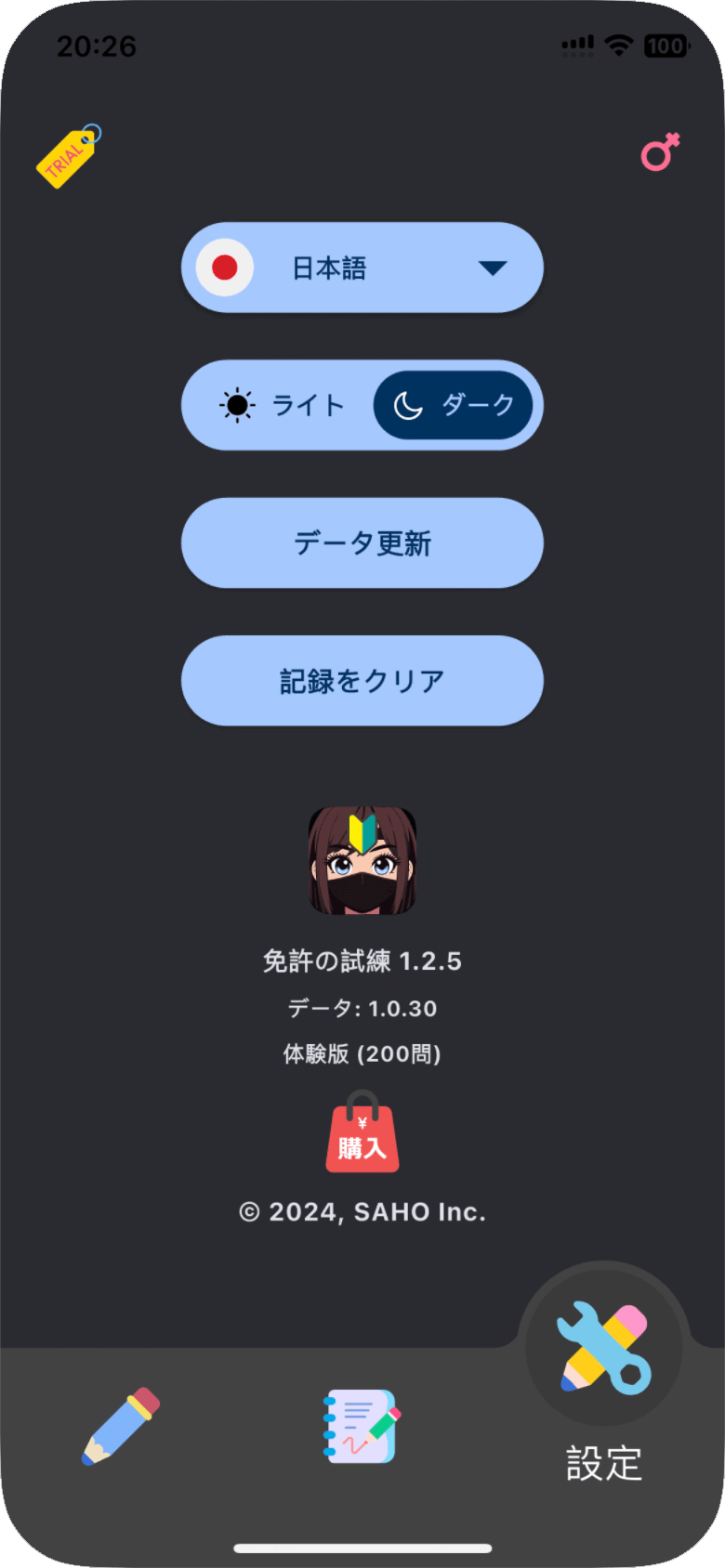Screen dimensions: 725x1568
Task: Open the TRIAL tag icon
Action: (x=69, y=156)
